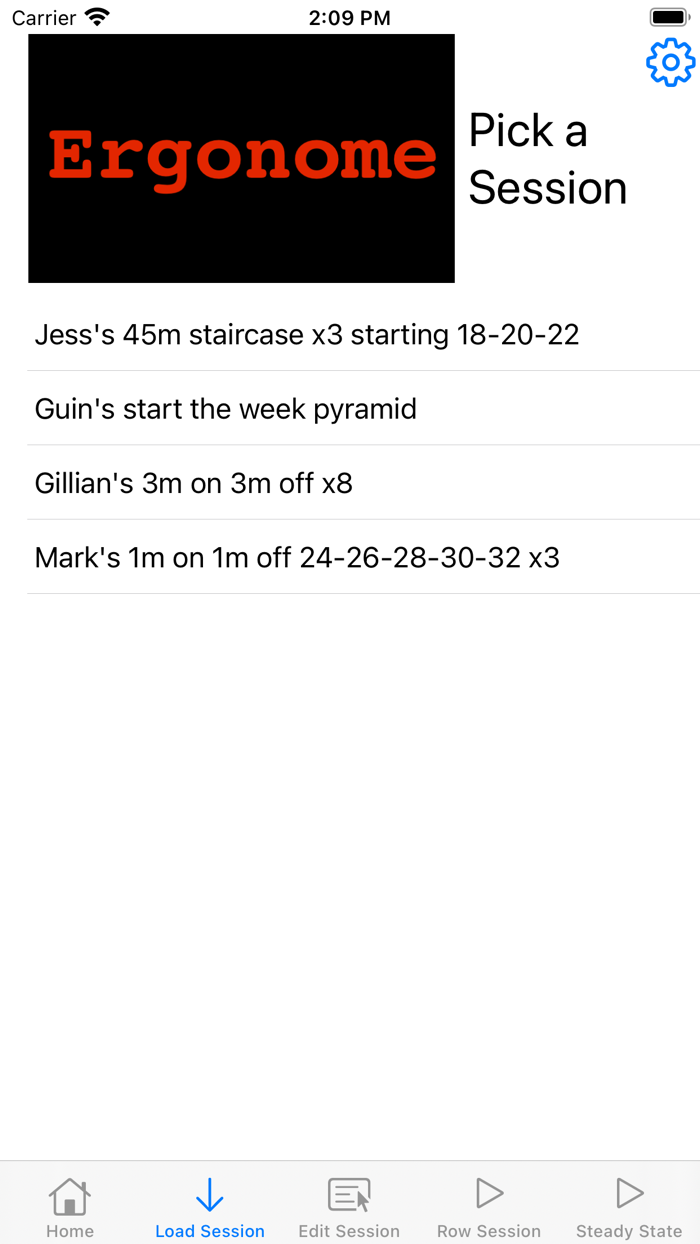Switch to the Steady State tab
This screenshot has width=700, height=1244.
(x=629, y=1206)
